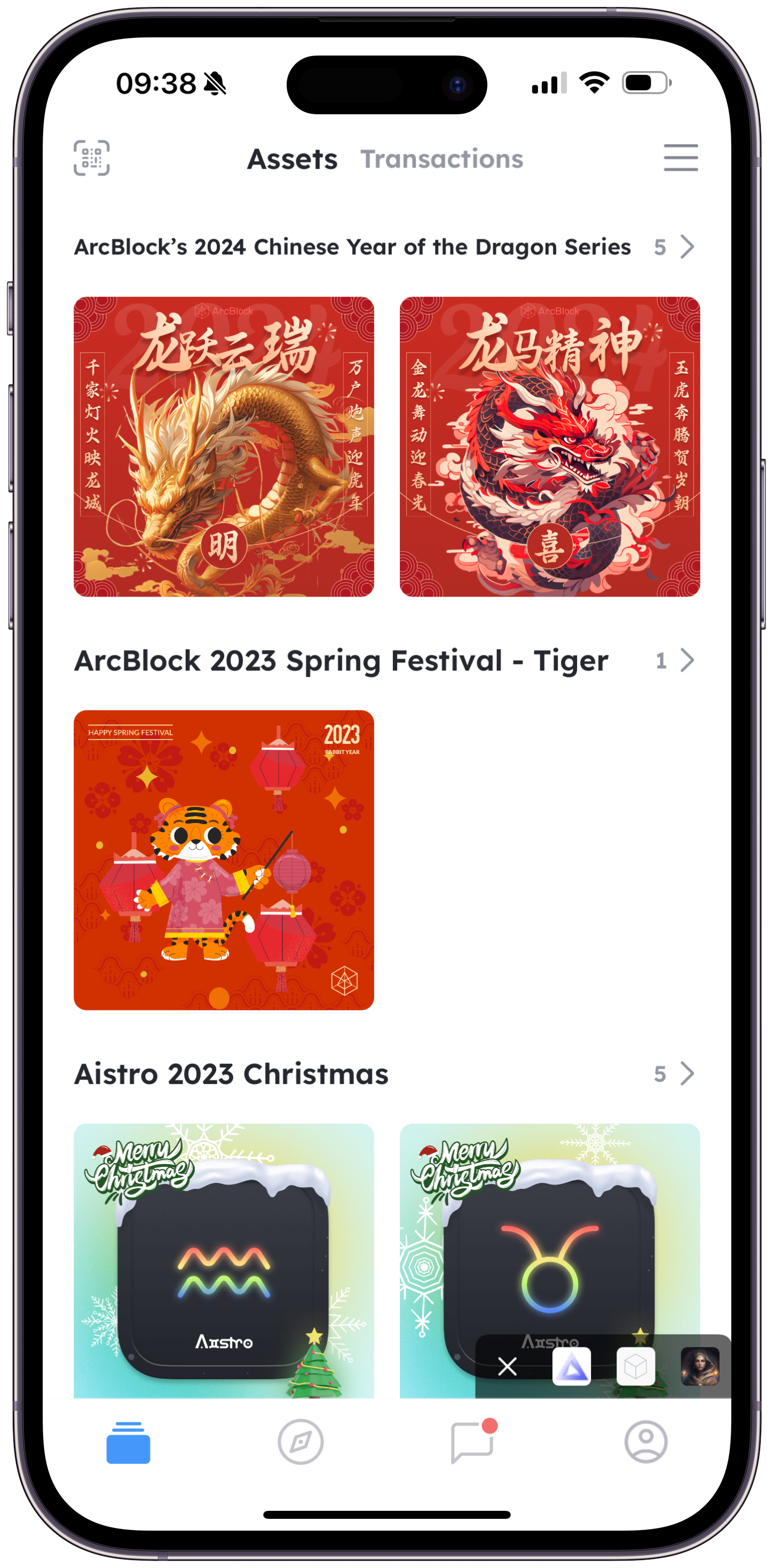Open the blue triangle app shortcut
Image resolution: width=774 pixels, height=1568 pixels.
point(571,1366)
